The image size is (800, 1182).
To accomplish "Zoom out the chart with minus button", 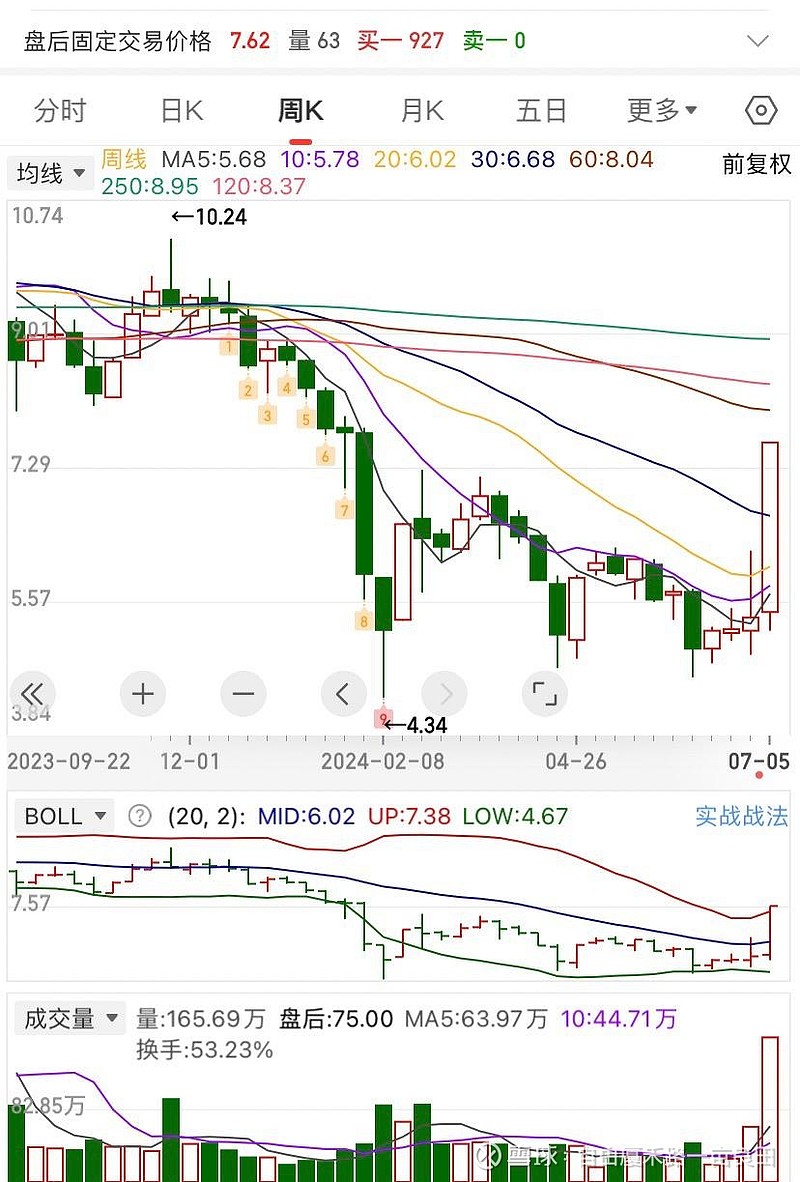I will tap(243, 693).
